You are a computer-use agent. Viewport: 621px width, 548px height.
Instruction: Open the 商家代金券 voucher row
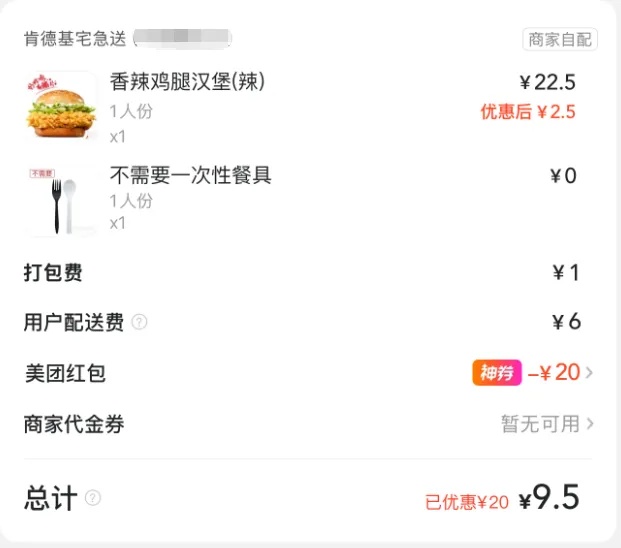click(547, 424)
